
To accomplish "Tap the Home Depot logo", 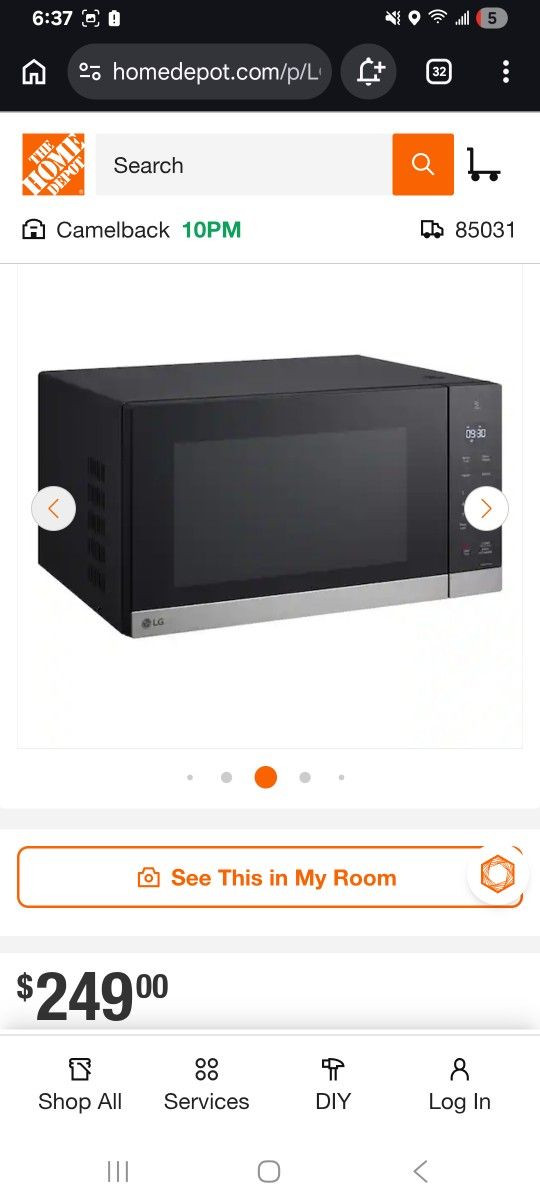I will (x=53, y=165).
